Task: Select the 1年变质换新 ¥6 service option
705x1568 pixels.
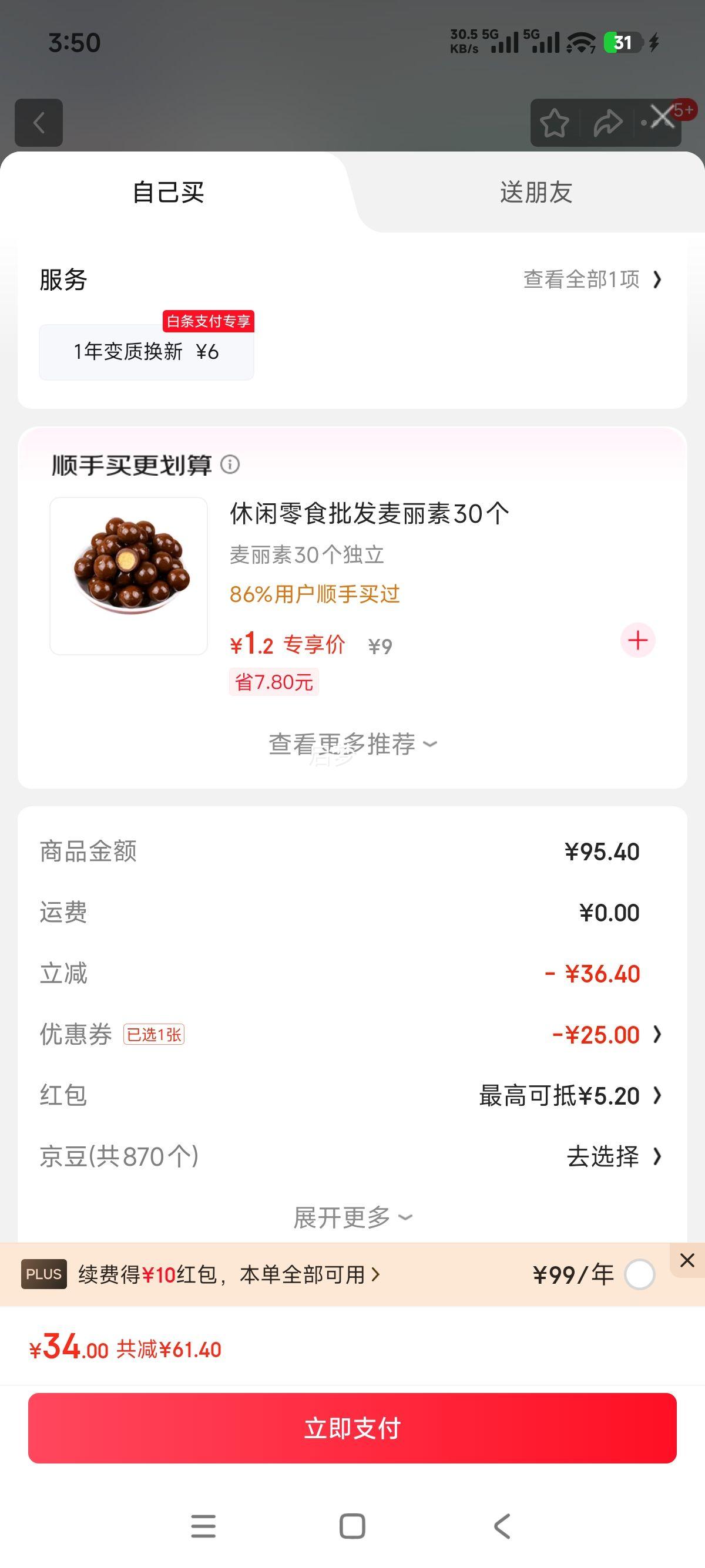Action: click(x=146, y=351)
